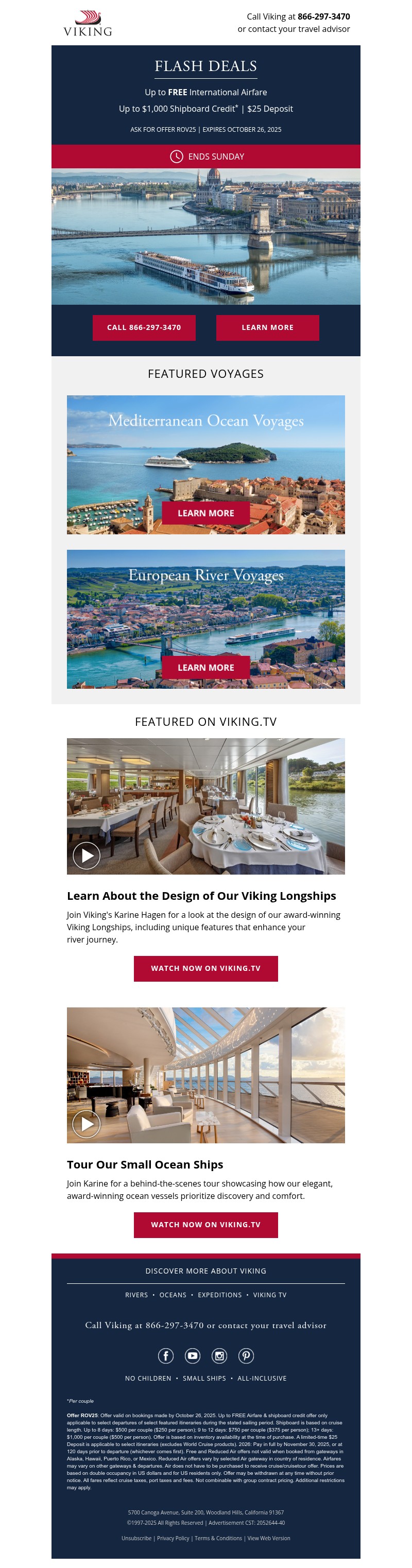The width and height of the screenshot is (412, 1568).
Task: Visit Viking's Pinterest page
Action: pyautogui.click(x=246, y=1355)
